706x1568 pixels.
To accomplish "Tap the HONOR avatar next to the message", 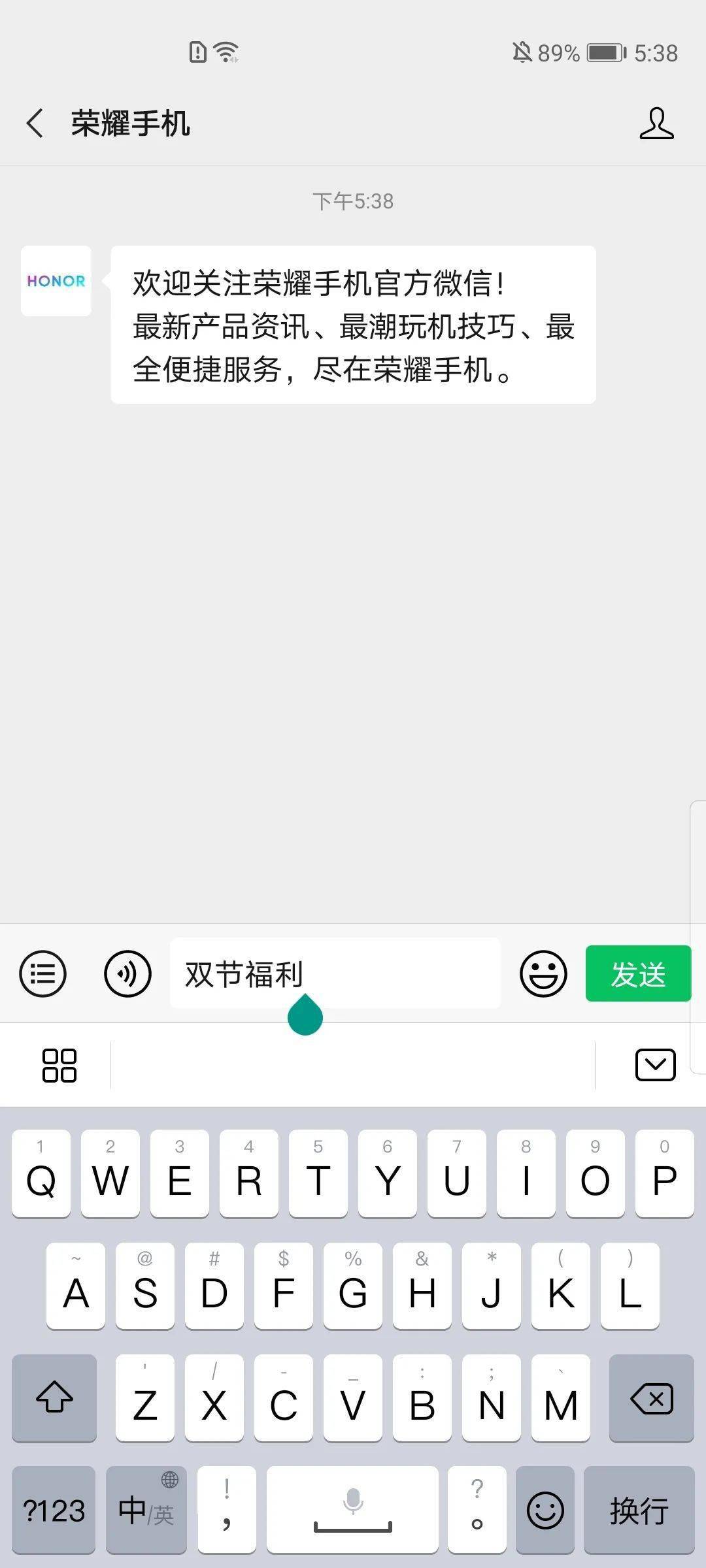I will [x=55, y=282].
